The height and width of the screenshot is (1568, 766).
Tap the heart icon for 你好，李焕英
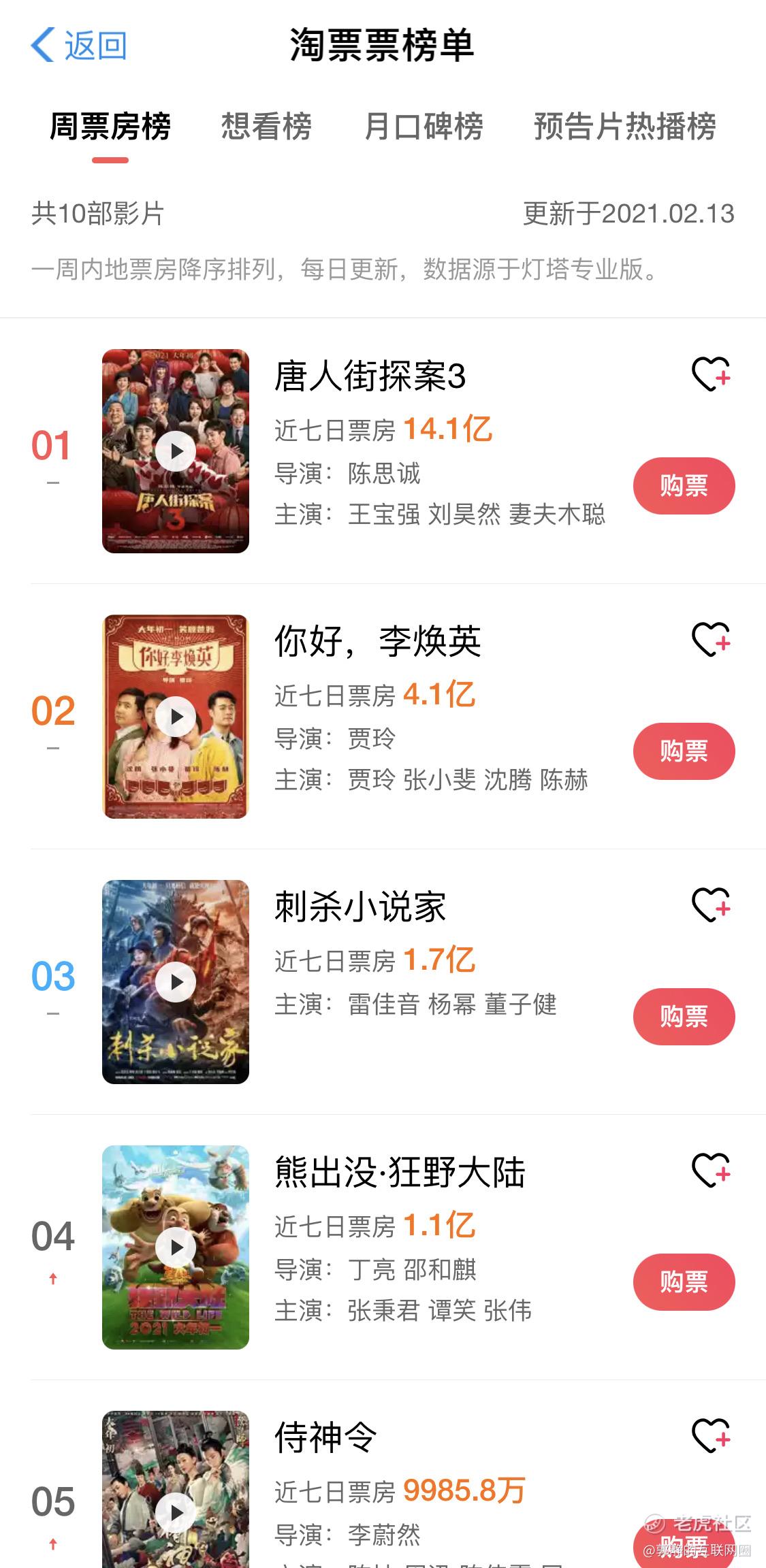711,639
